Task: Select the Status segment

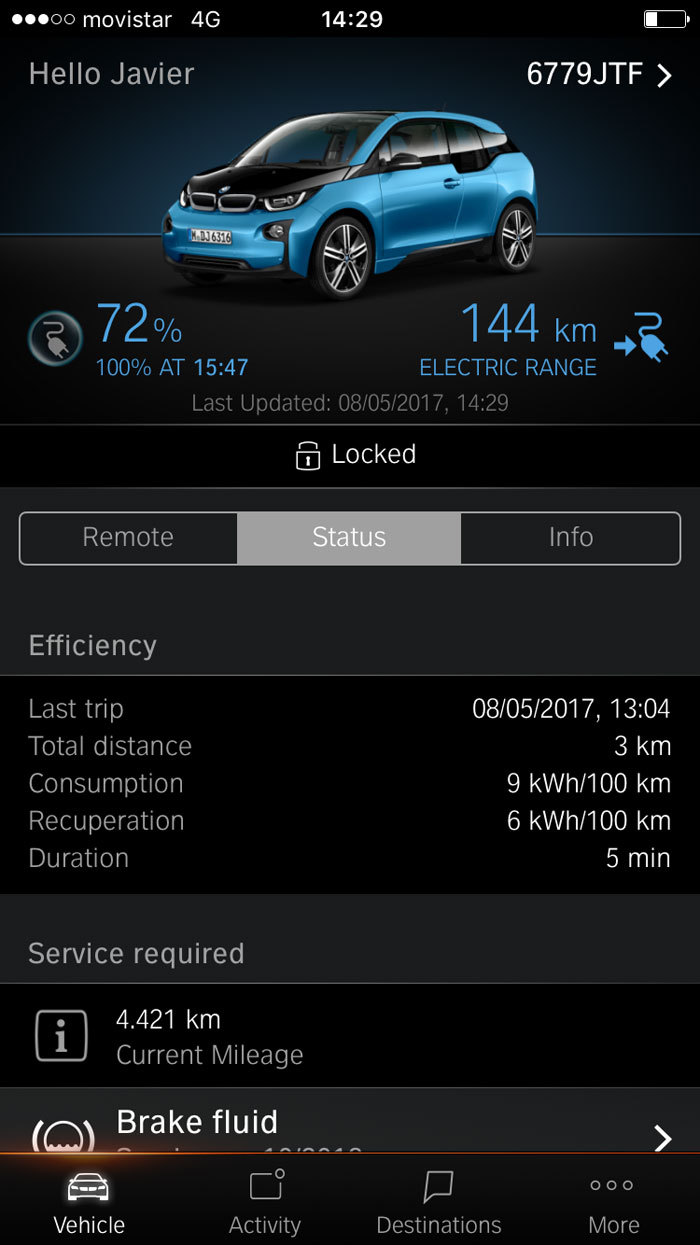Action: [x=349, y=538]
